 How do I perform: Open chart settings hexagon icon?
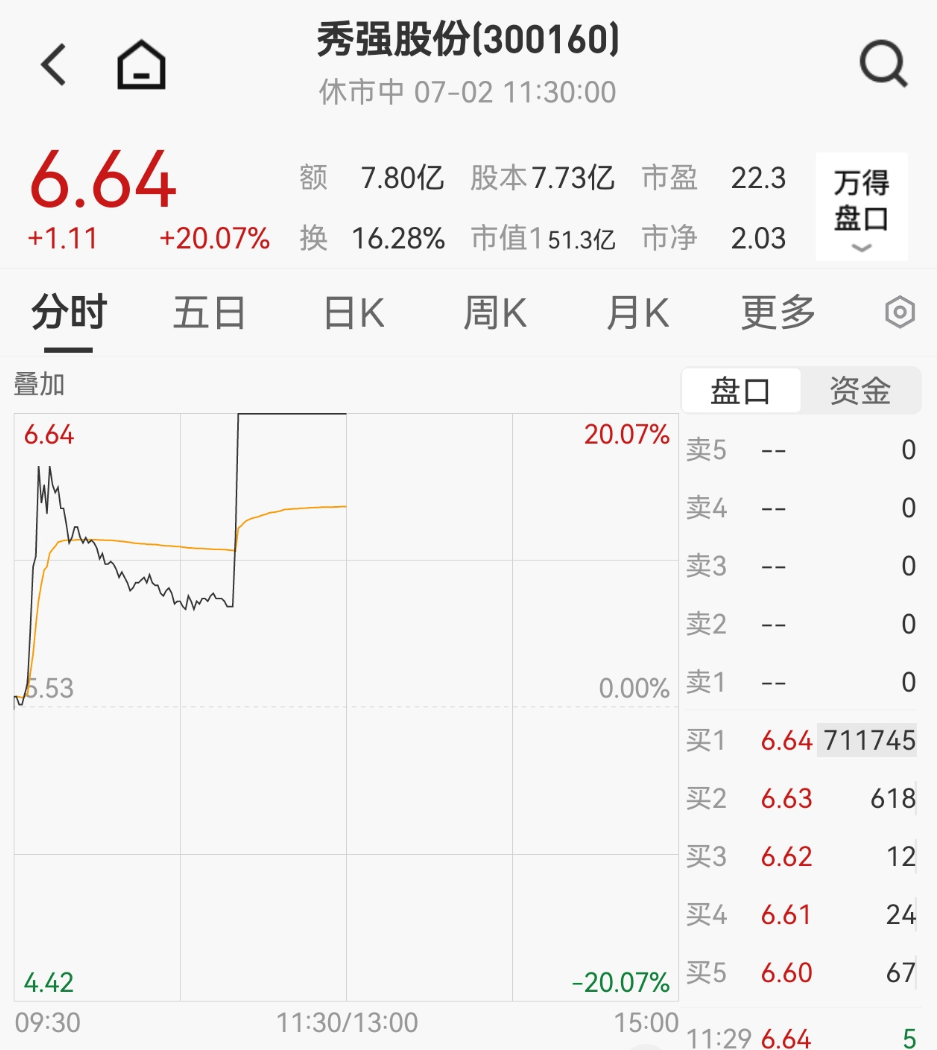pyautogui.click(x=900, y=314)
